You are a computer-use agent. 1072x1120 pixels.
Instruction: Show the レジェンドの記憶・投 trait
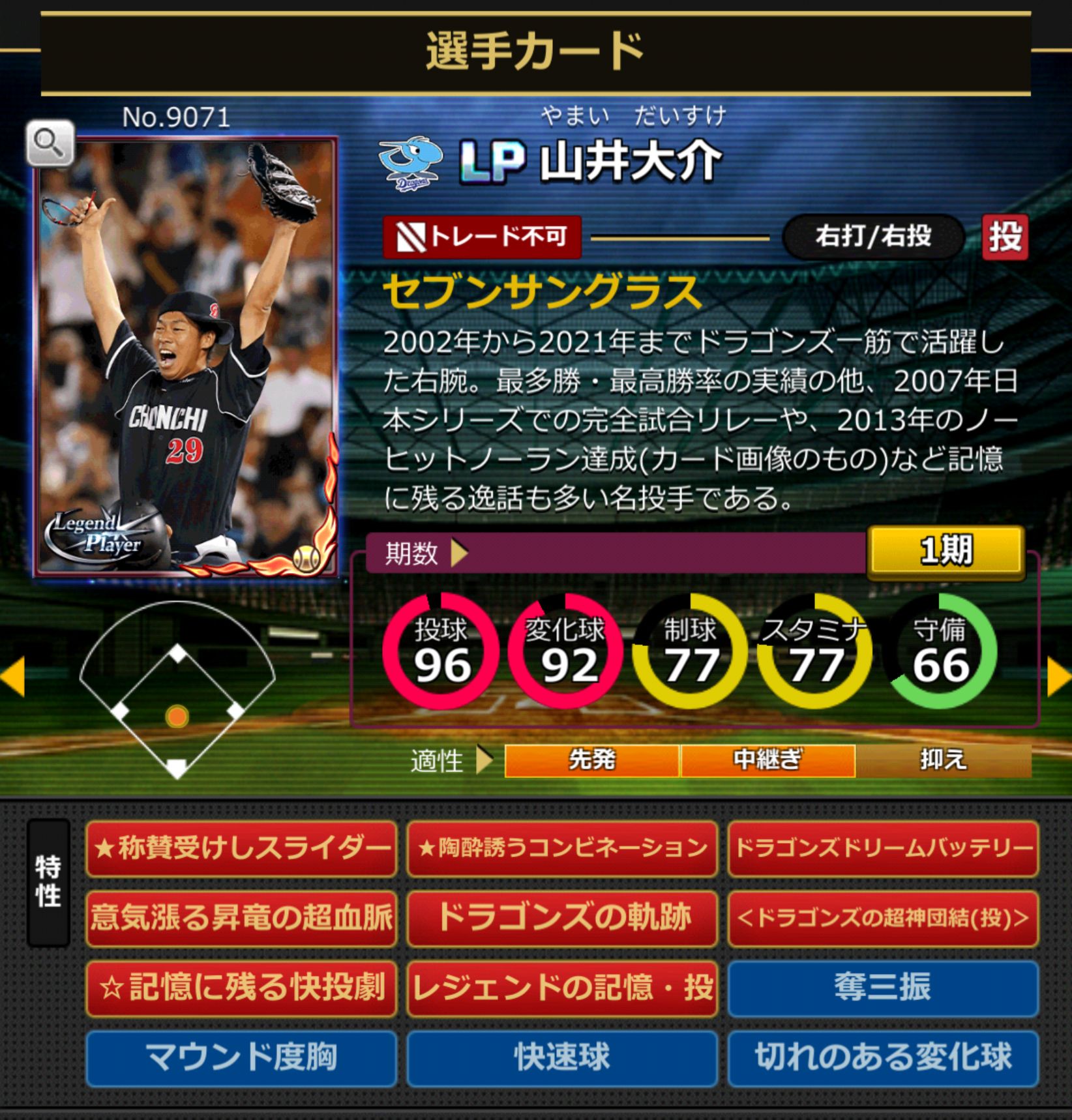[562, 988]
